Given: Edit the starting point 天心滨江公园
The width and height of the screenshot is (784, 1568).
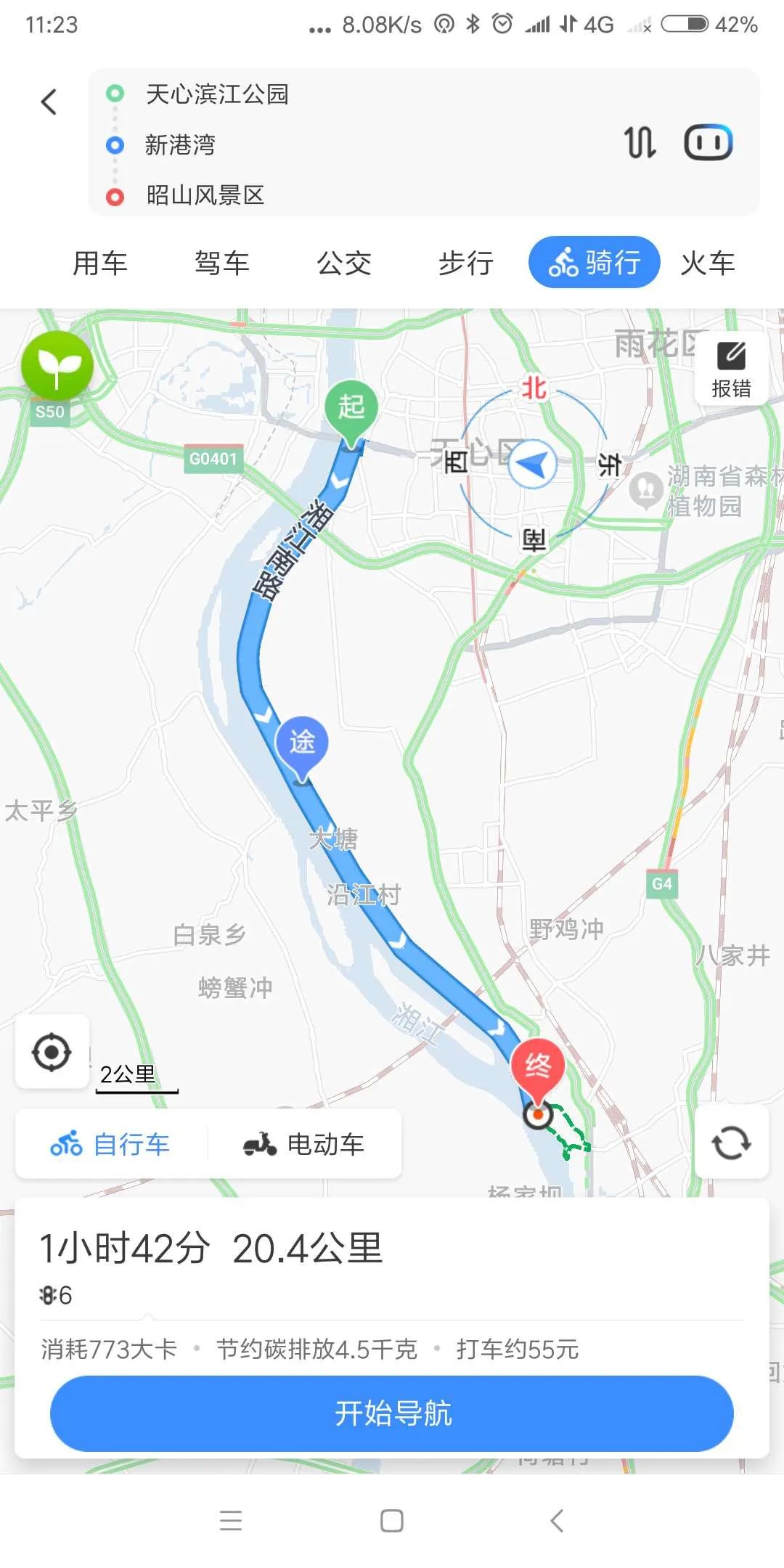Looking at the screenshot, I should point(217,94).
